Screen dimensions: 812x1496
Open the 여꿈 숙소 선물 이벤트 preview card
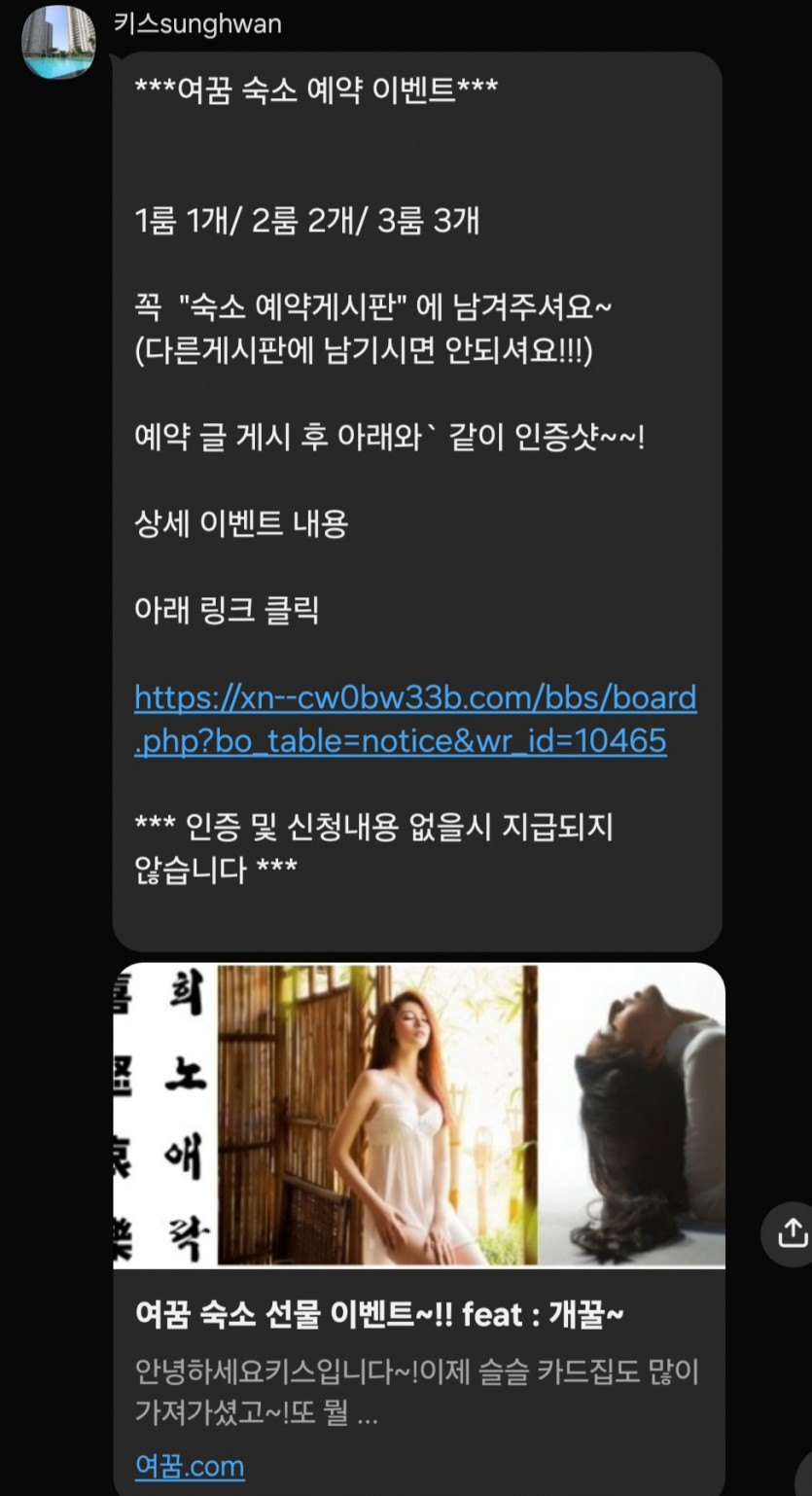(x=419, y=1229)
